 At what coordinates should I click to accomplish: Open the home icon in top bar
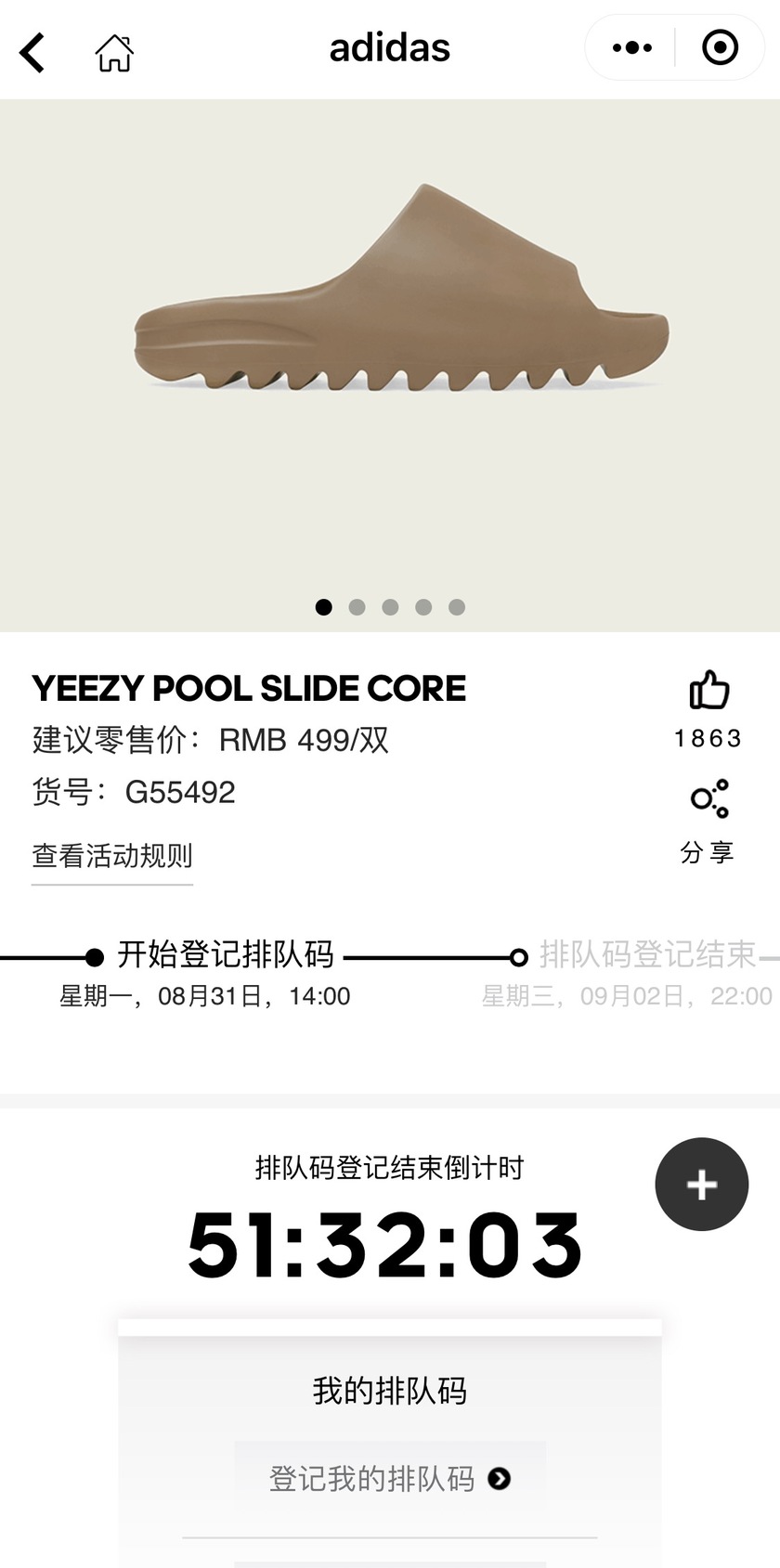point(113,53)
